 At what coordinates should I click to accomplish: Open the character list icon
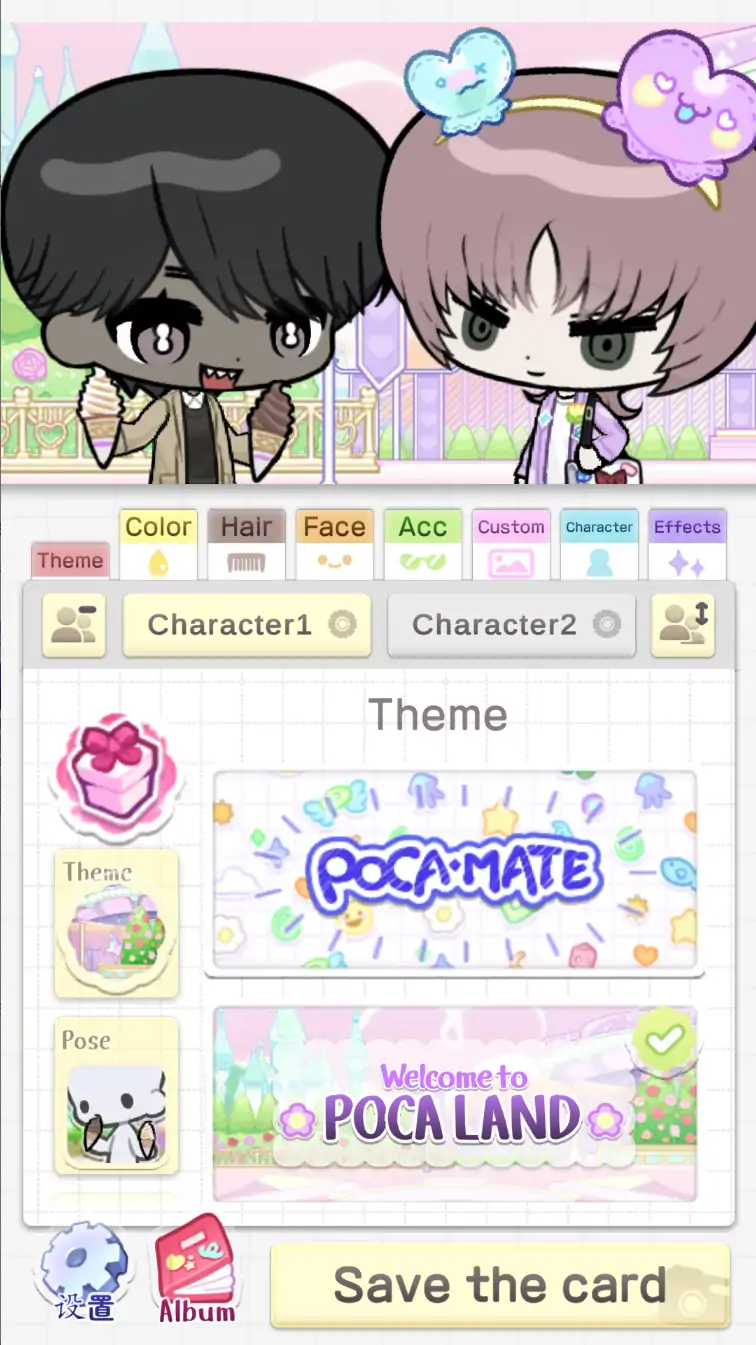[x=74, y=625]
